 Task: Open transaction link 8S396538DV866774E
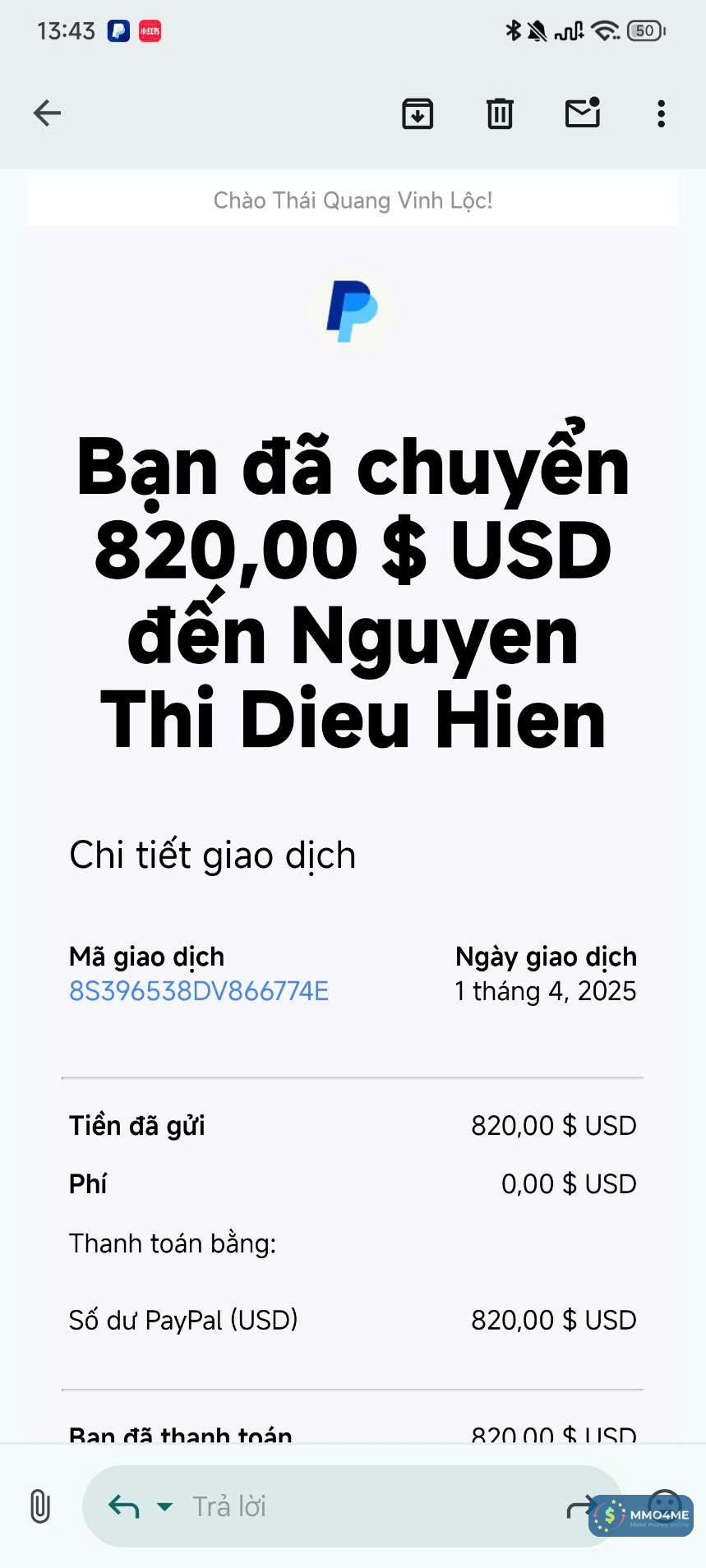198,991
